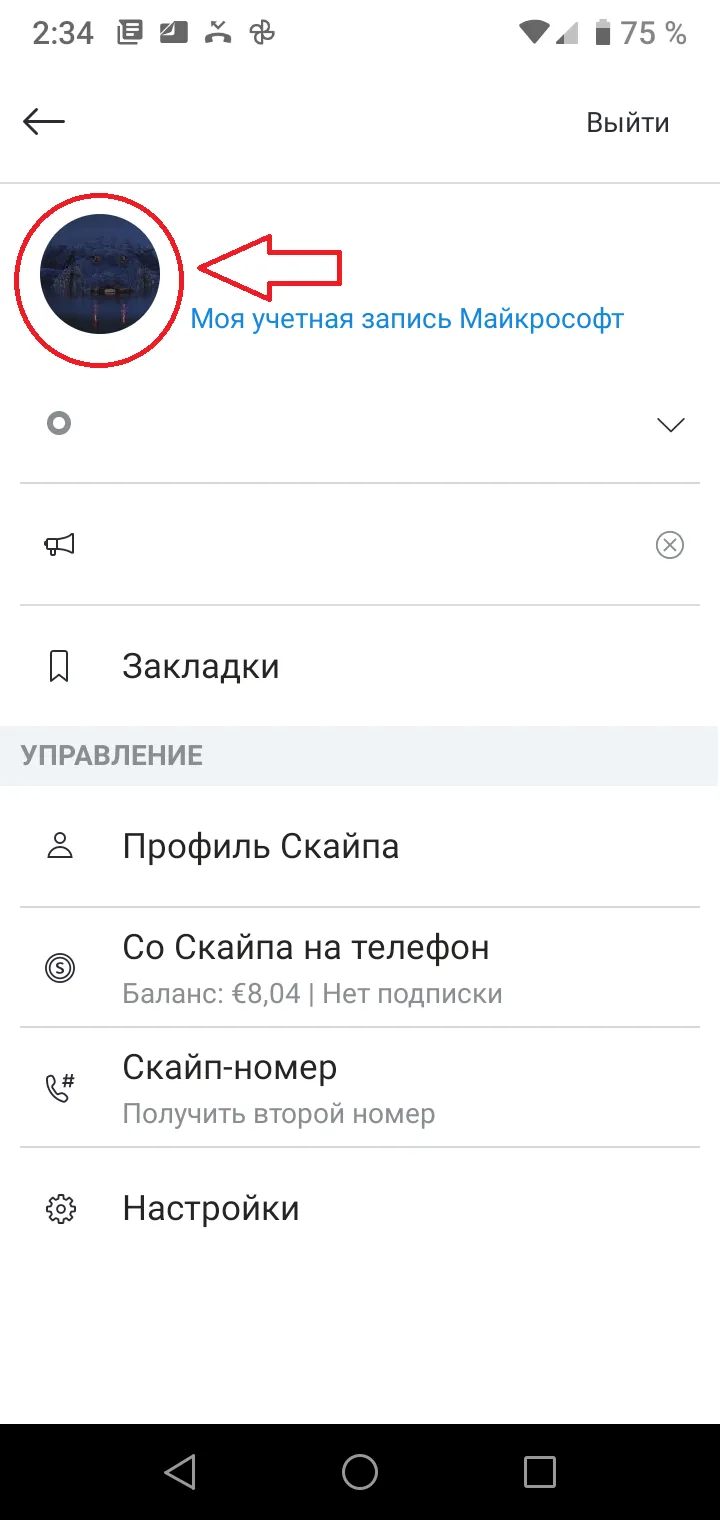Edit the mood message field
720x1520 pixels.
pyautogui.click(x=350, y=545)
